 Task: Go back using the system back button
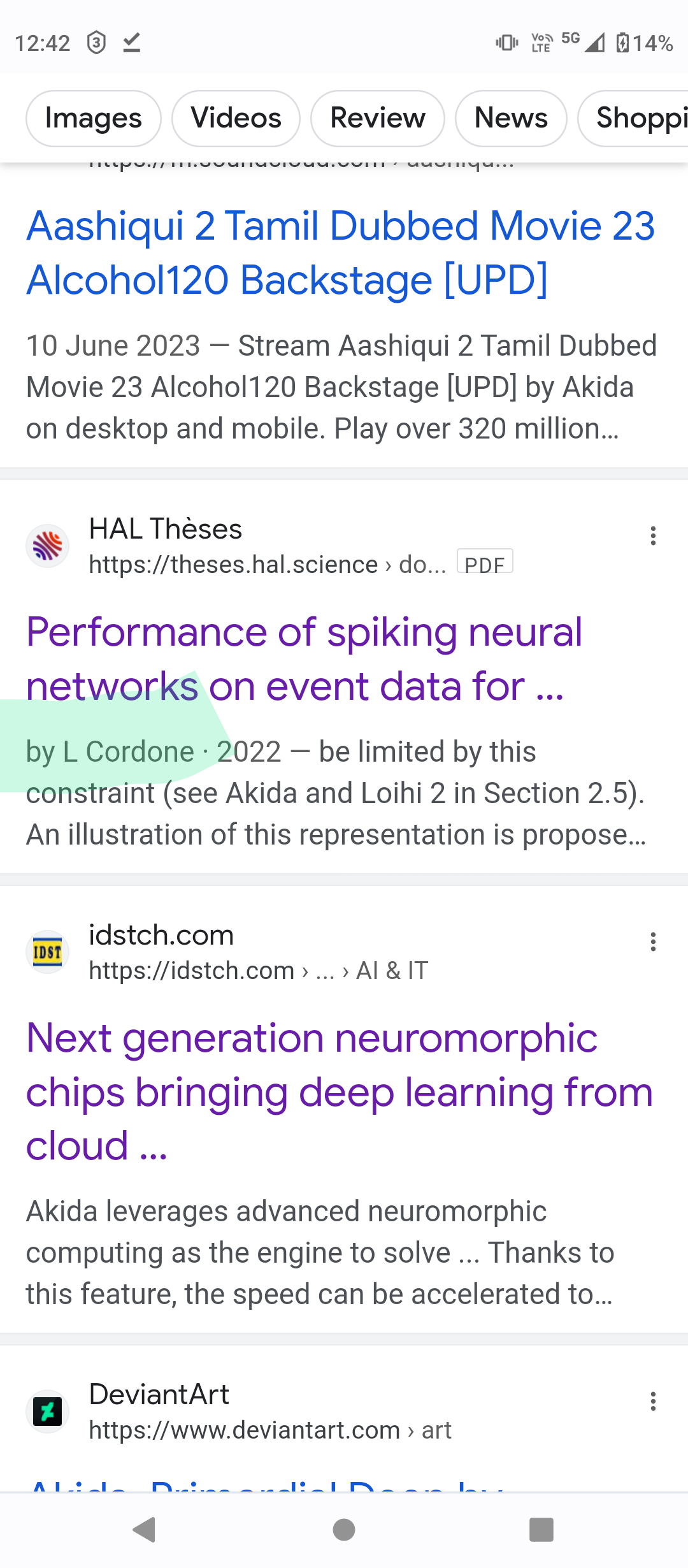pyautogui.click(x=145, y=1529)
